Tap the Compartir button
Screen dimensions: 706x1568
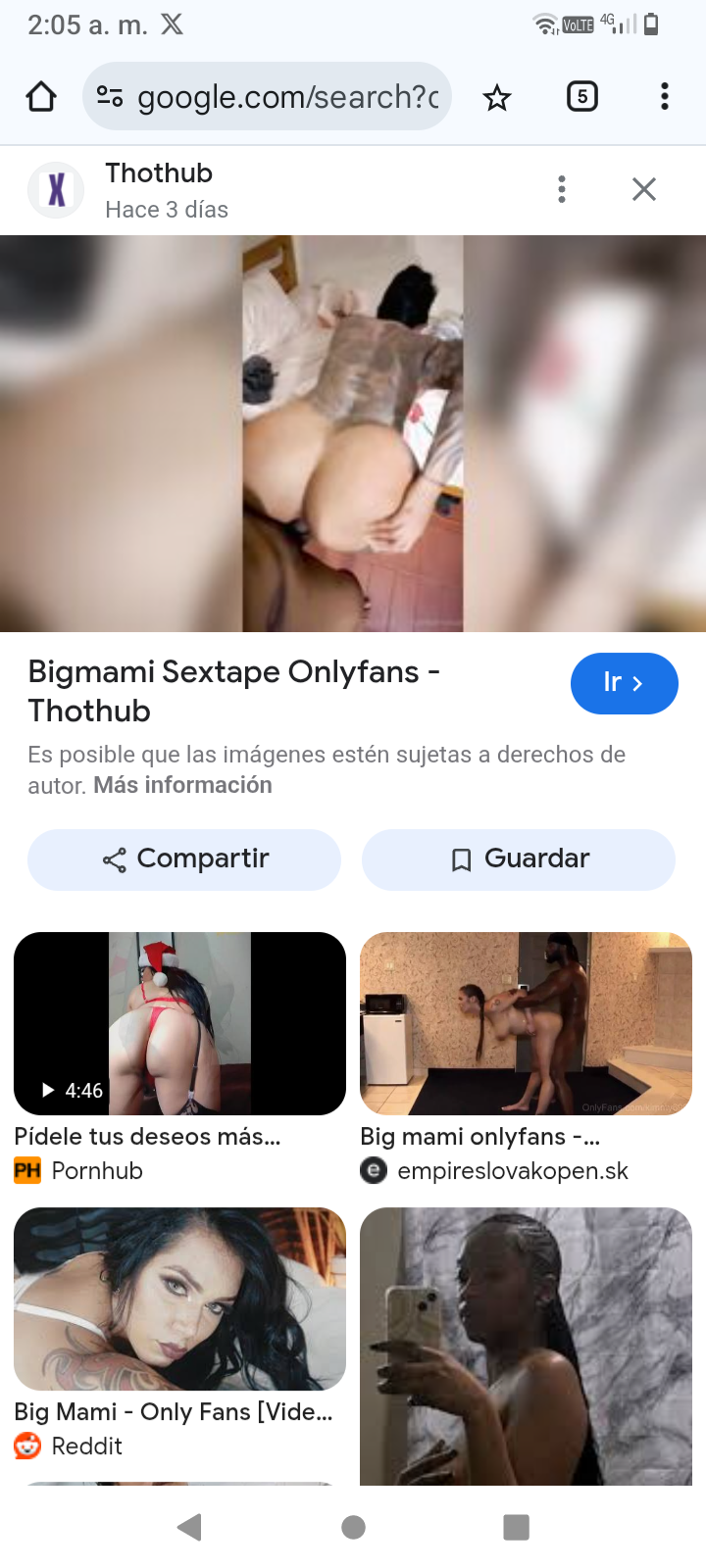pyautogui.click(x=184, y=859)
